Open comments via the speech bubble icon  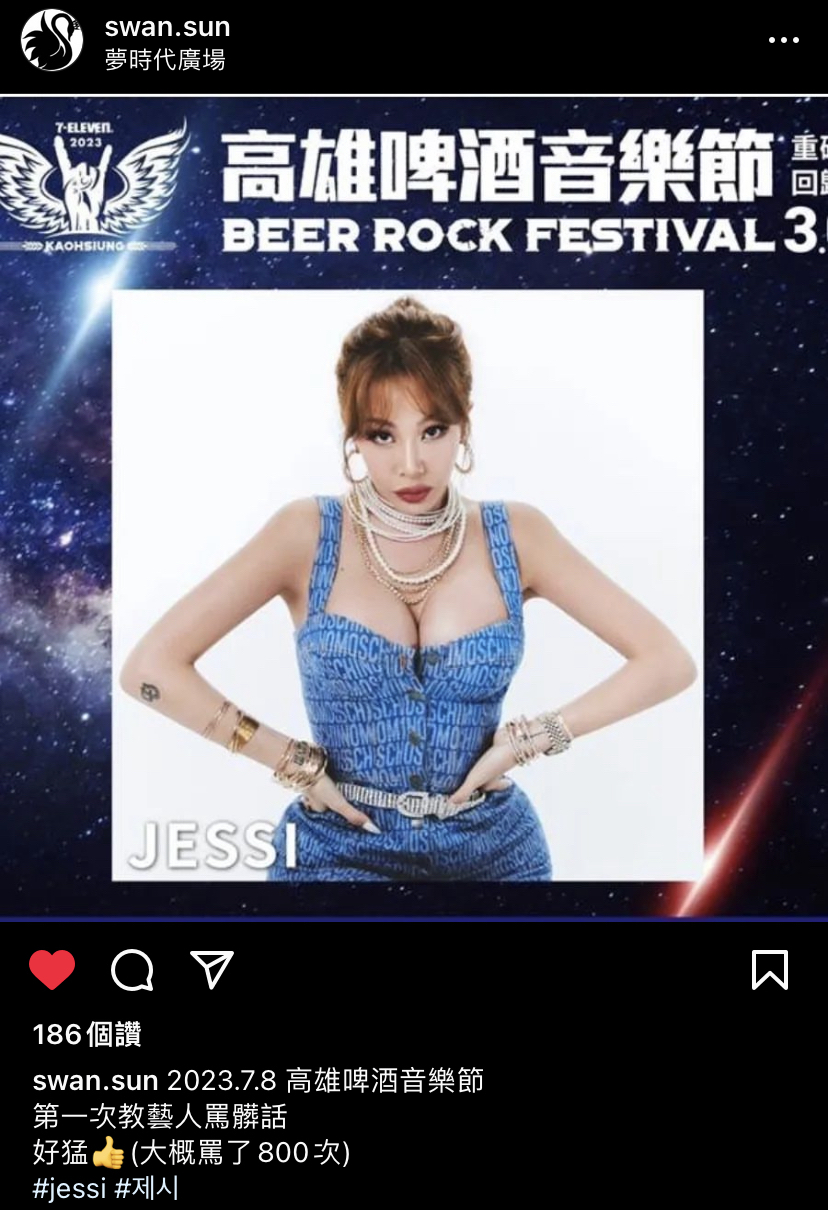pos(132,969)
